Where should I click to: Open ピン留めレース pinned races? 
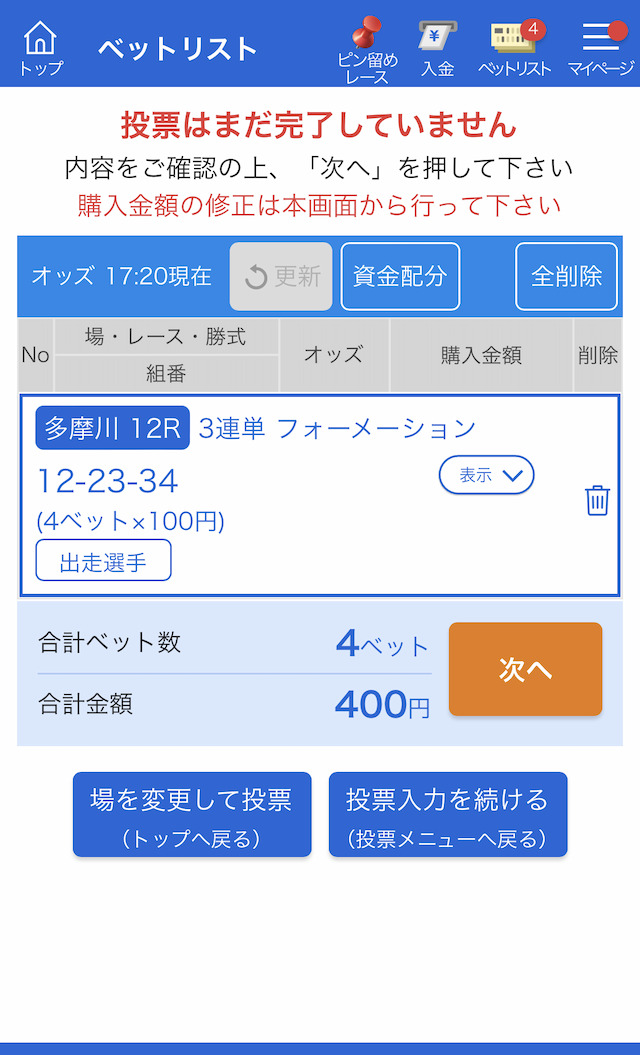[x=367, y=50]
